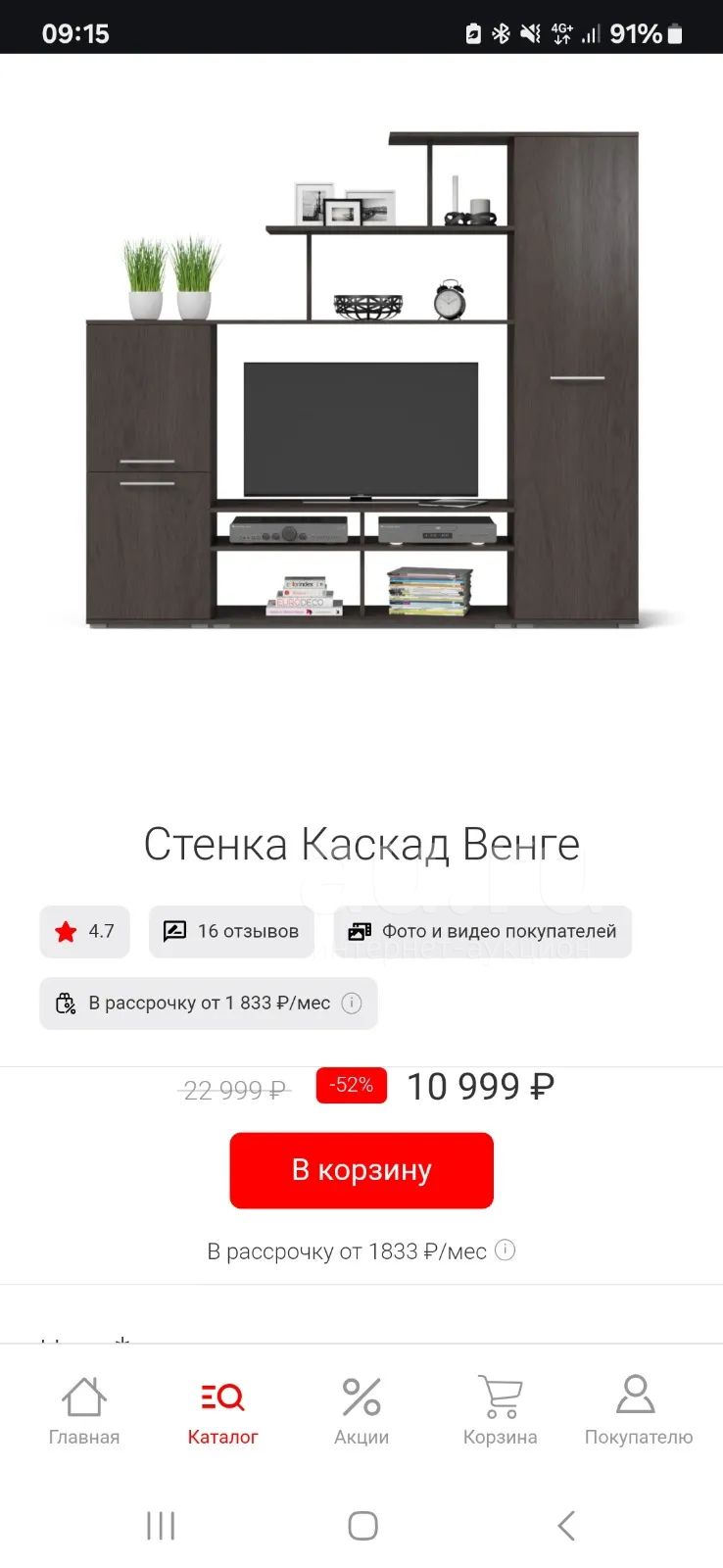The image size is (723, 1568).
Task: Switch to the Каталог tab
Action: (222, 1411)
